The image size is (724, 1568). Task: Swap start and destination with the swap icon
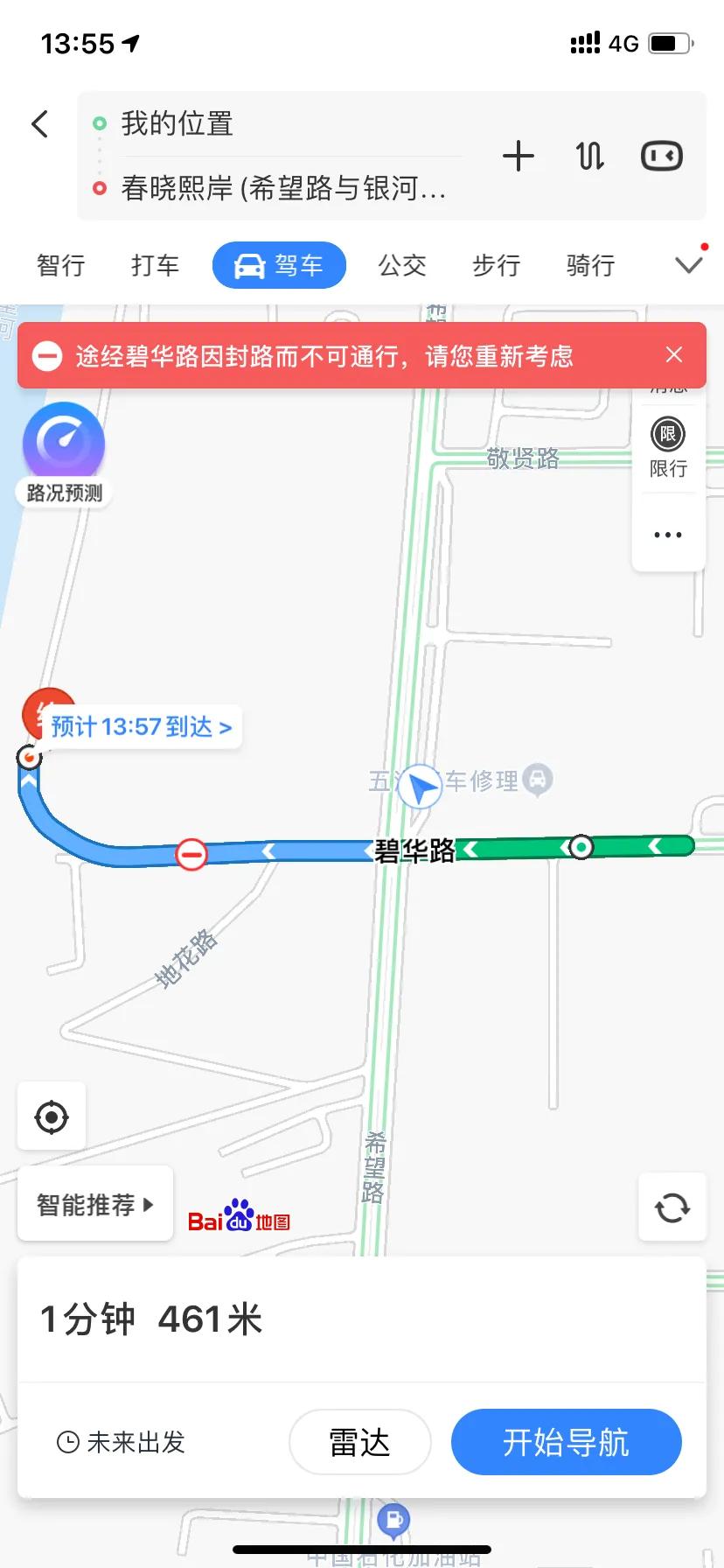pyautogui.click(x=589, y=155)
